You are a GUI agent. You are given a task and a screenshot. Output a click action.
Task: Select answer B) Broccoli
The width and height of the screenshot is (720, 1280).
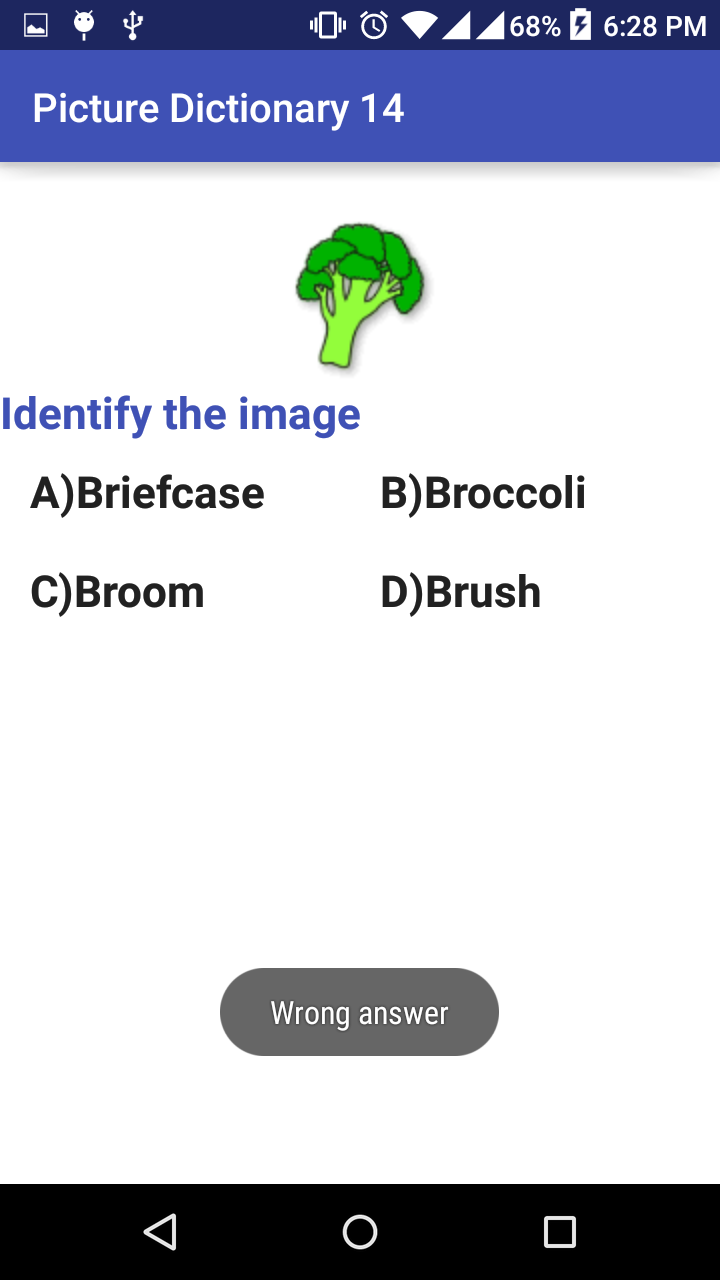click(x=483, y=492)
